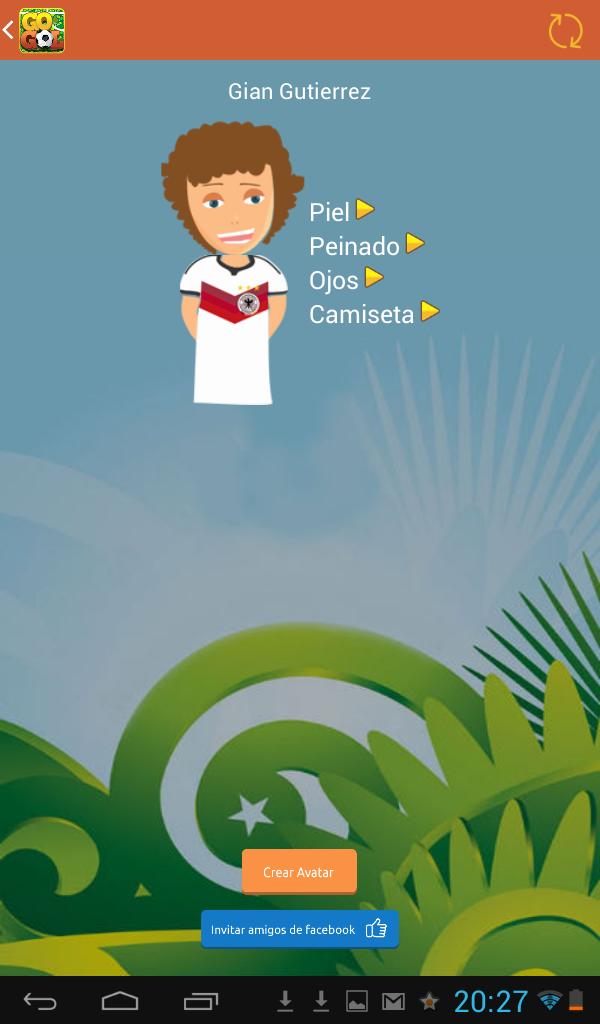Tap the refresh icon in top bar

[x=565, y=31]
